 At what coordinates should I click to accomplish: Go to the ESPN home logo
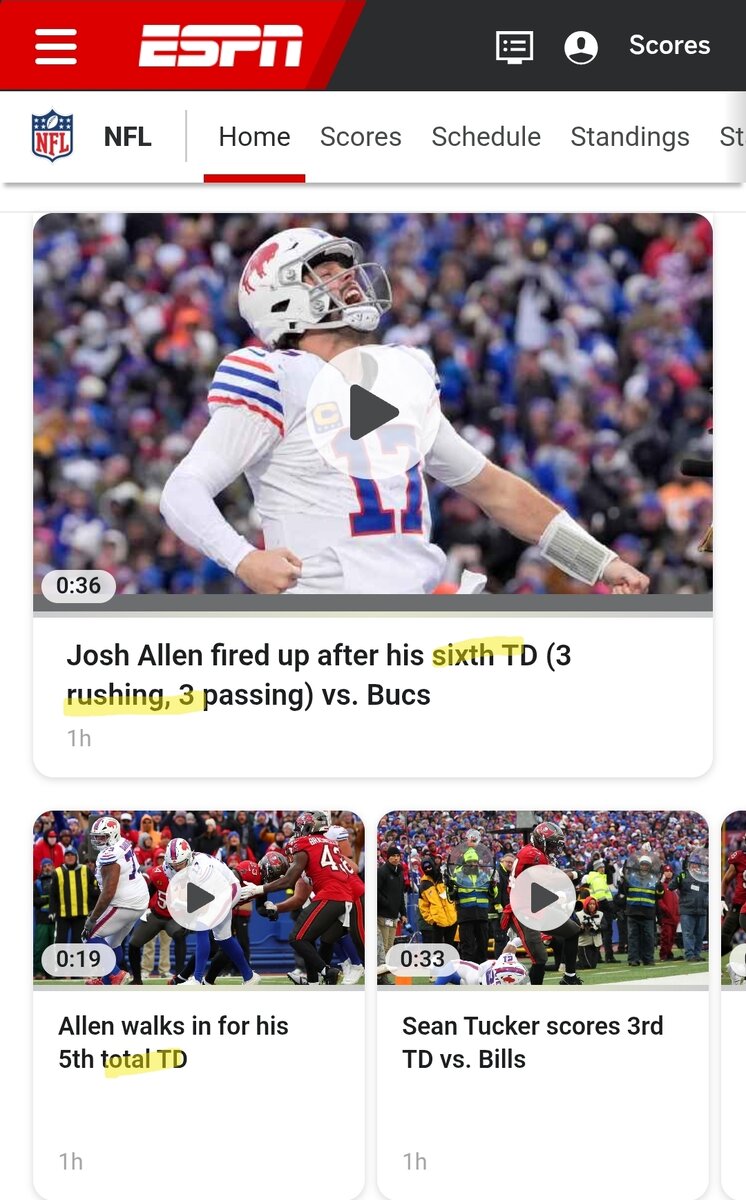click(x=221, y=46)
